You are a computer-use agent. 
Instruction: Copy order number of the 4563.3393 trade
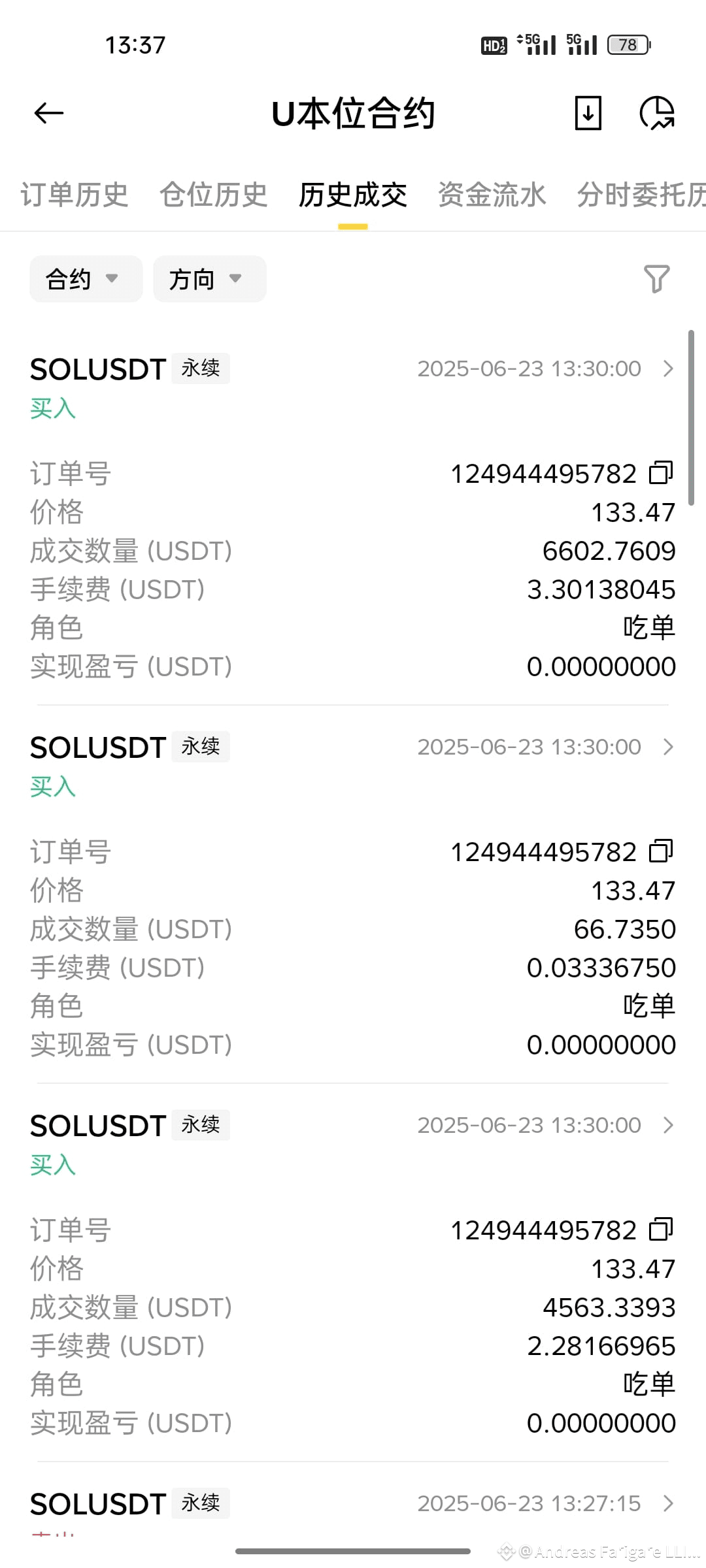click(660, 1230)
